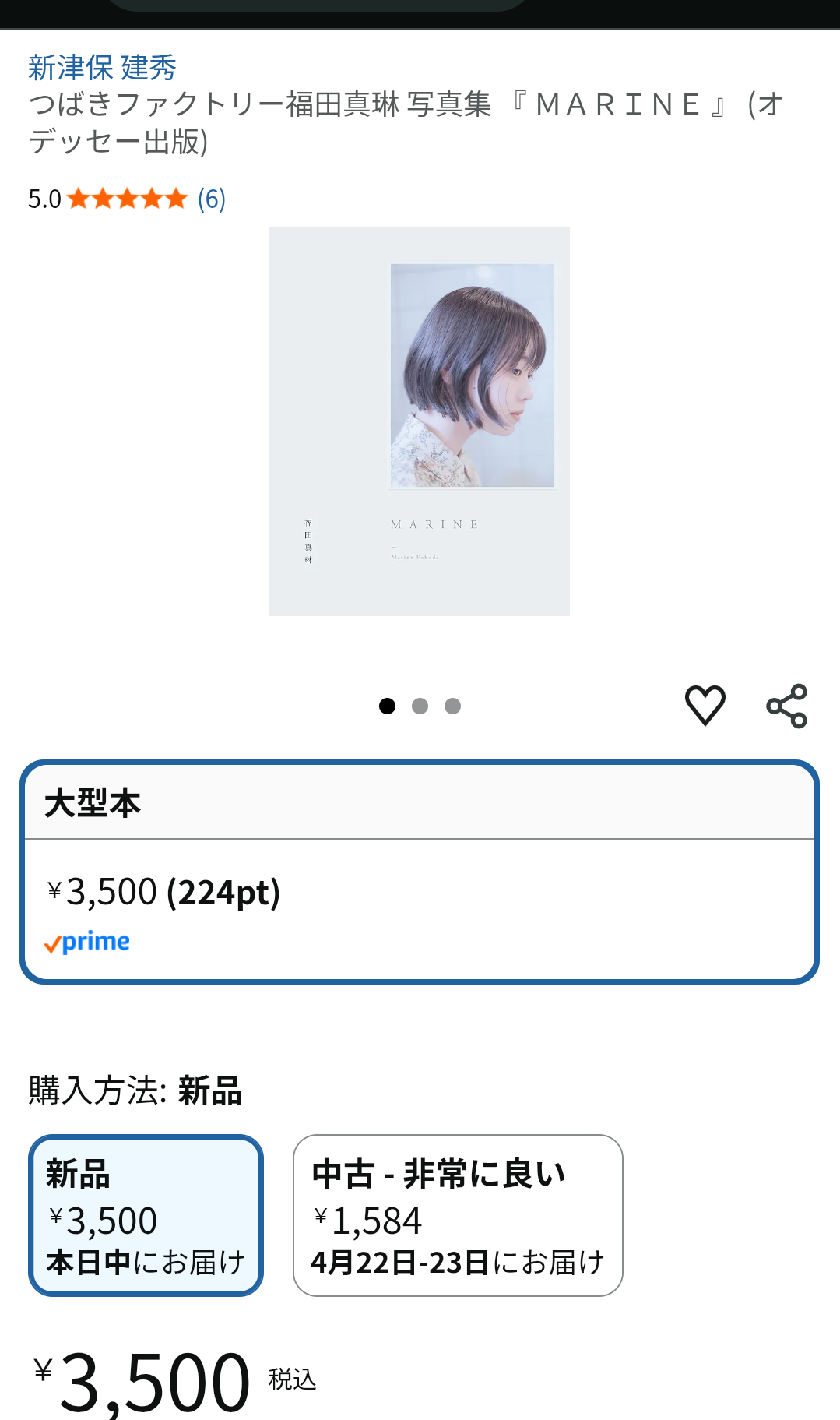
Task: Open author link 新津保 建秀
Action: [102, 68]
